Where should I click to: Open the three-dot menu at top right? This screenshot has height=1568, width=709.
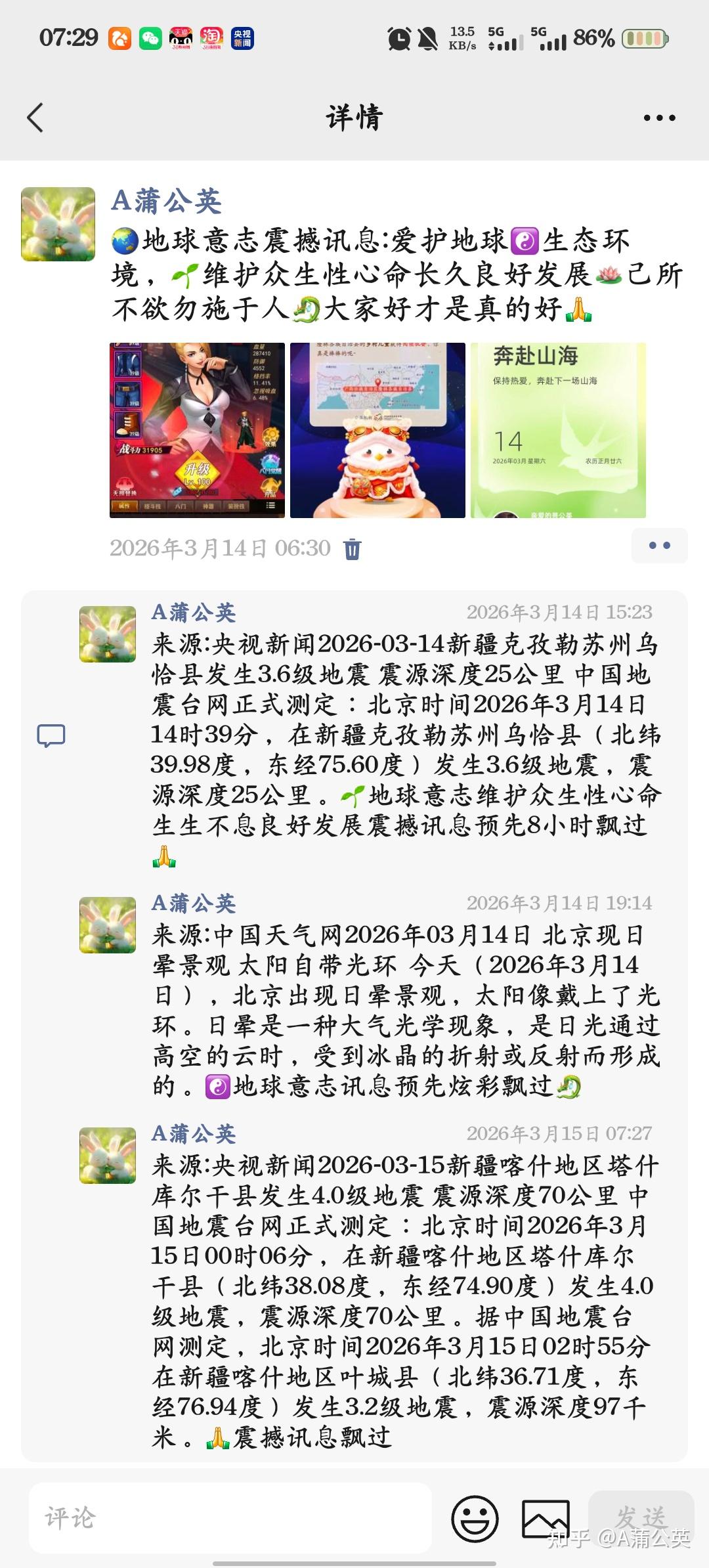[x=659, y=117]
